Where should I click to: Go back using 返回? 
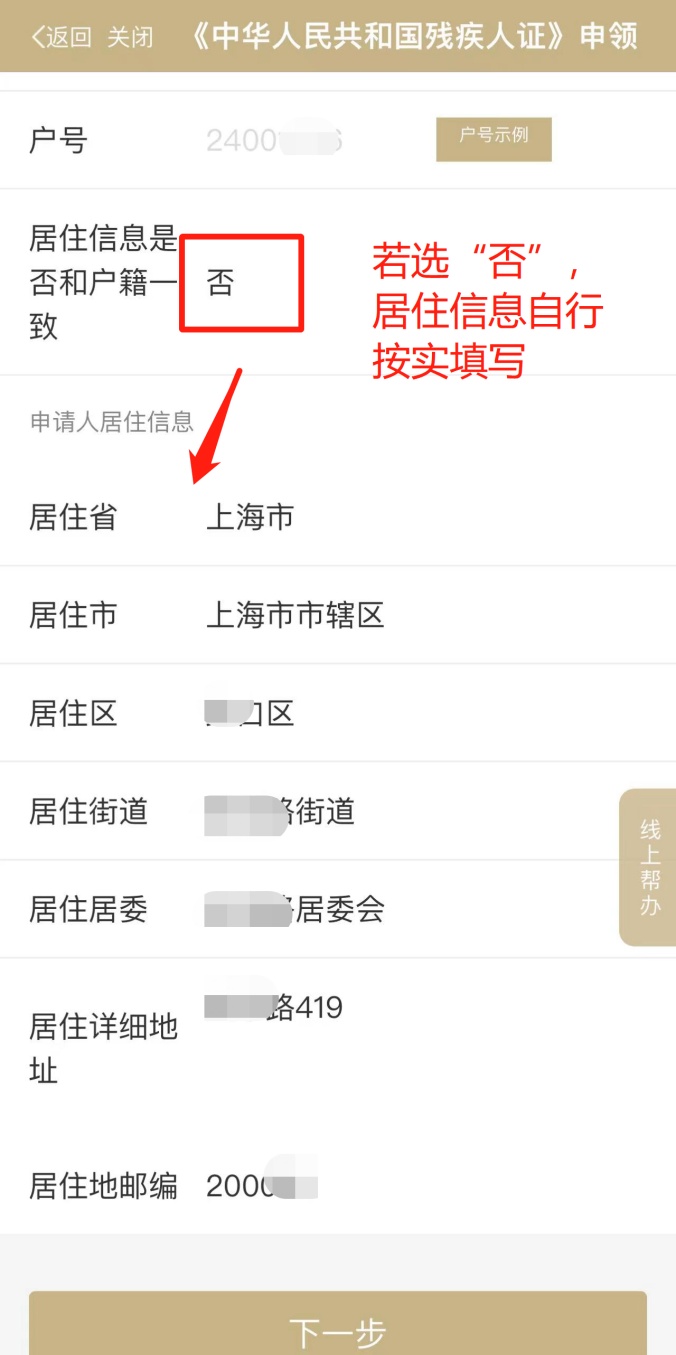pos(61,38)
